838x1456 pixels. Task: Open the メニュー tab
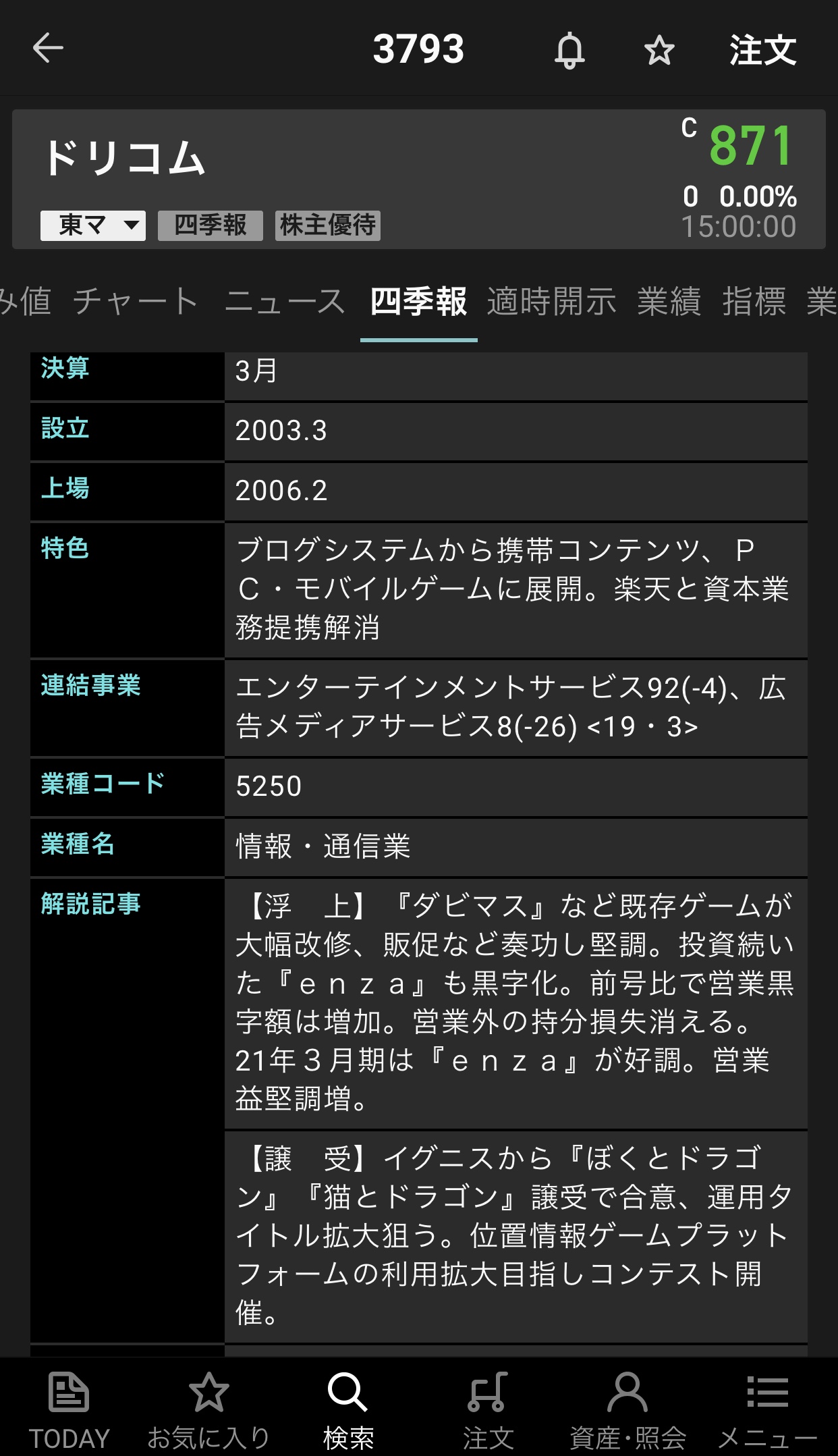[767, 1408]
